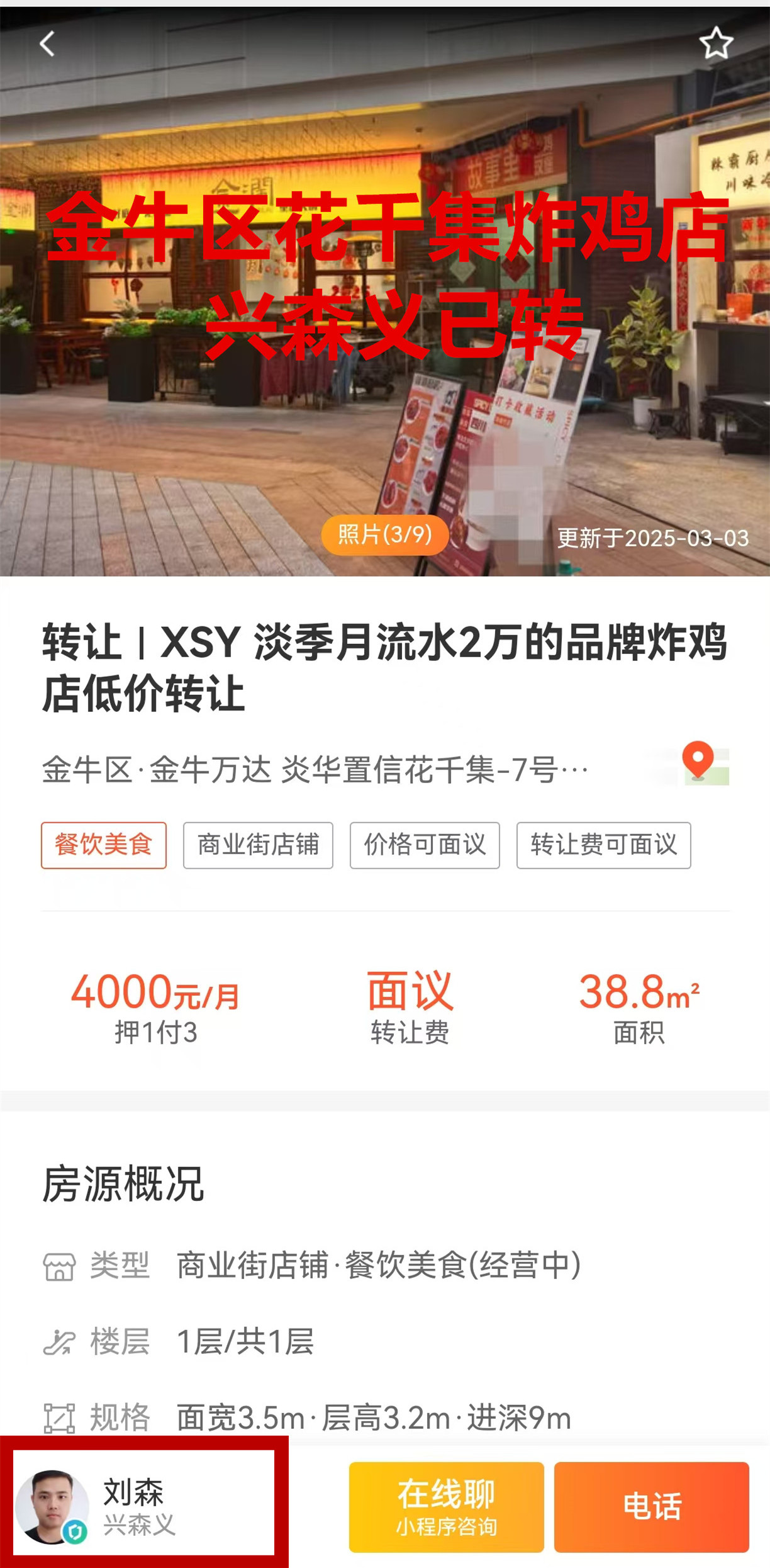The width and height of the screenshot is (770, 1568).
Task: Call the agent via 电话 button
Action: coord(651,1506)
